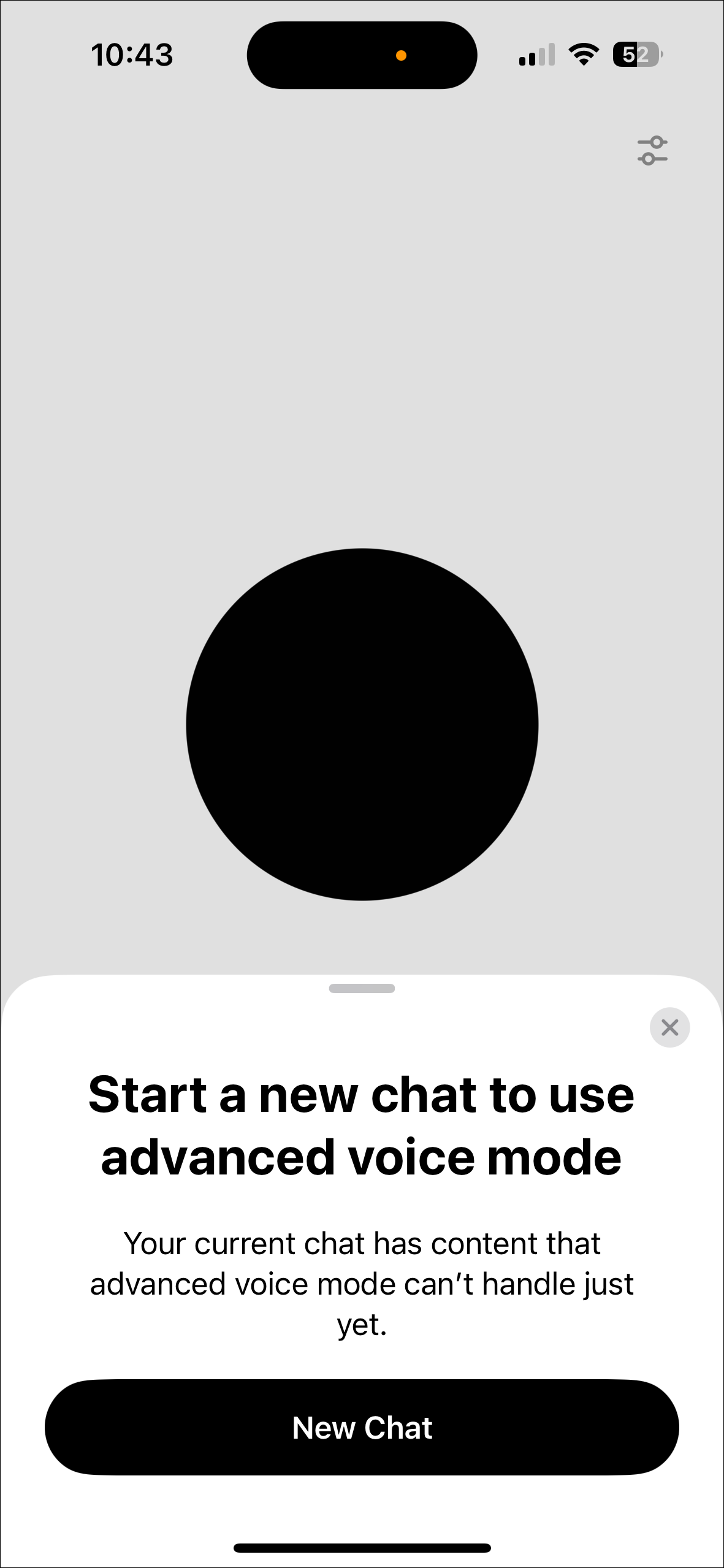724x1568 pixels.
Task: Start a New Chat
Action: (x=362, y=1428)
